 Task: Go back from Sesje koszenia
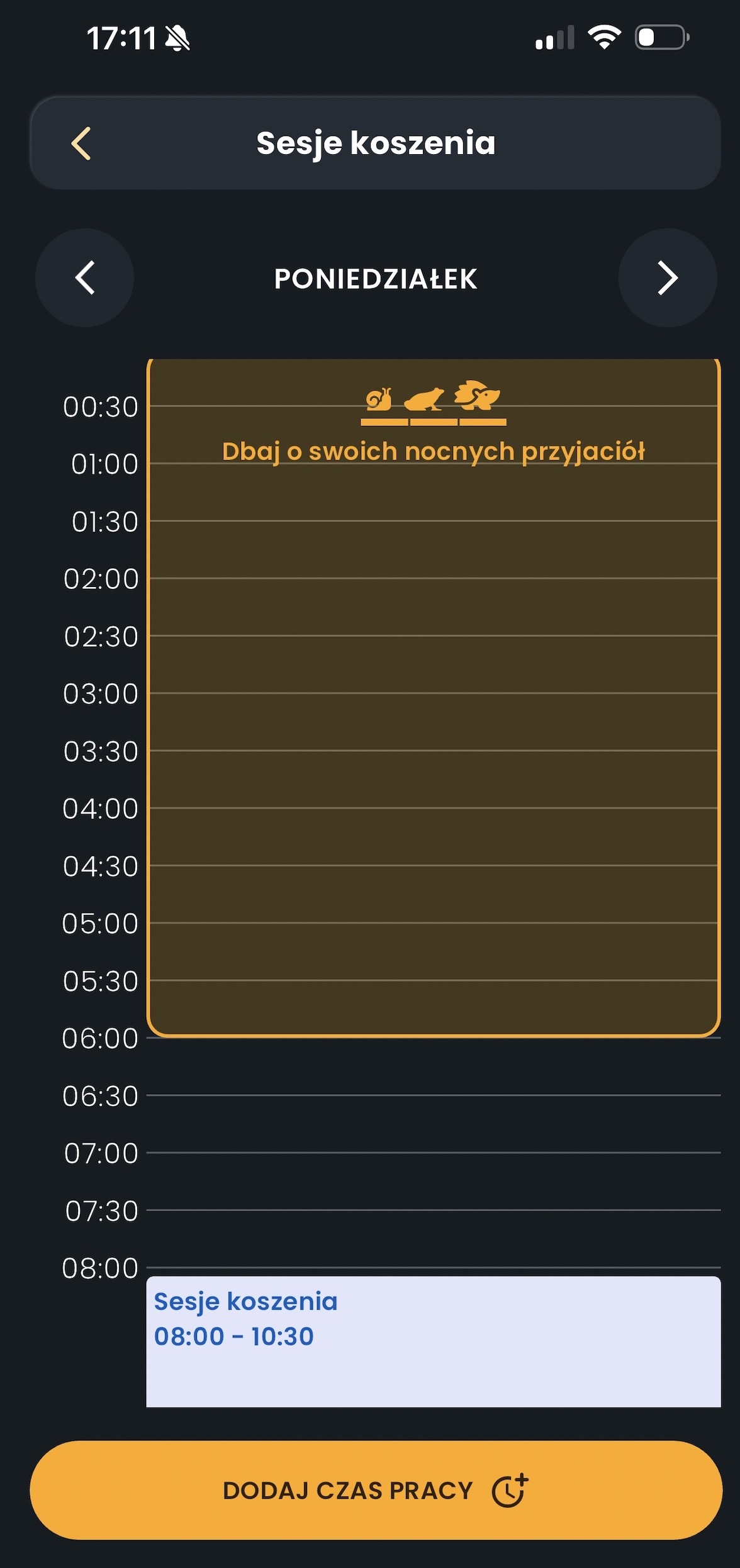pos(81,143)
